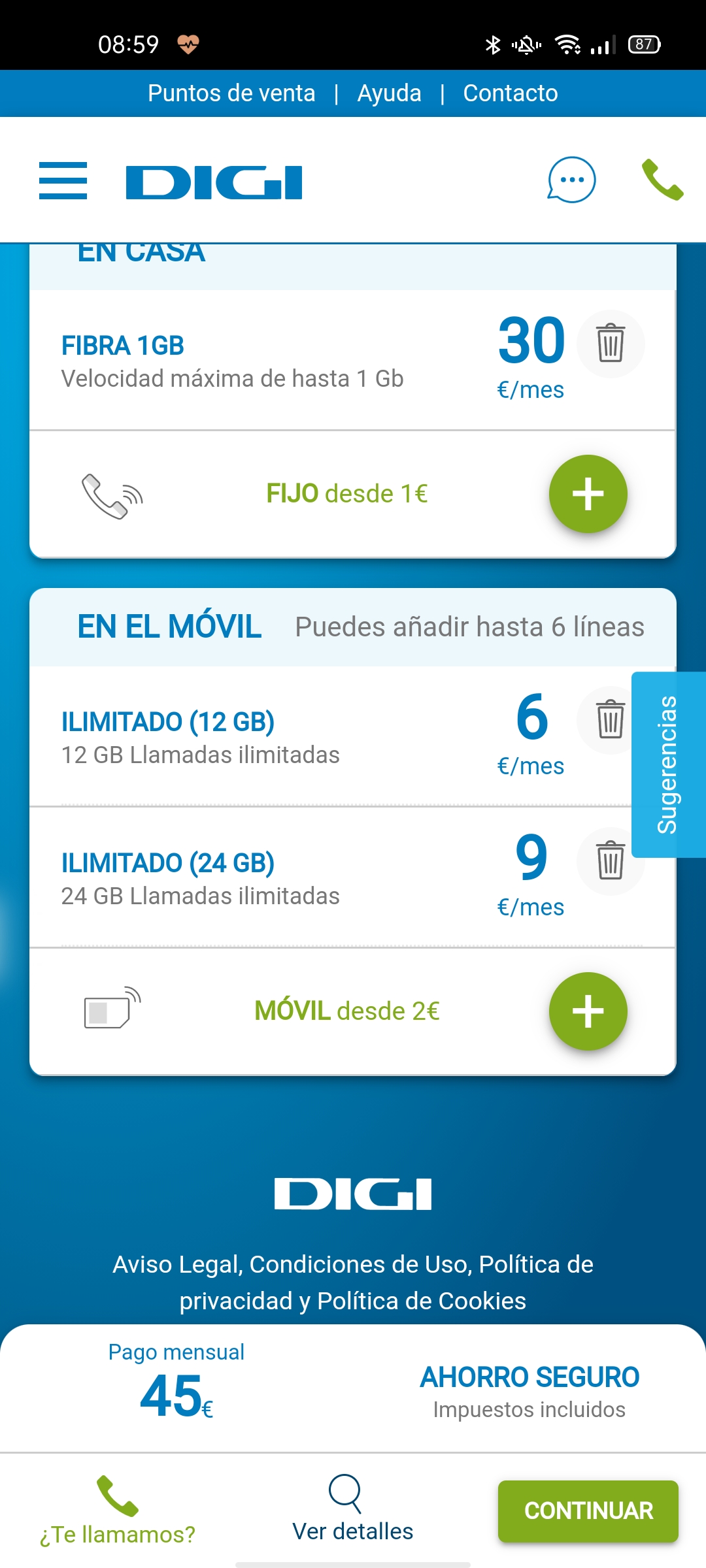Image resolution: width=706 pixels, height=1568 pixels.
Task: Delete the ILIMITADO (24 GB) line
Action: point(611,860)
